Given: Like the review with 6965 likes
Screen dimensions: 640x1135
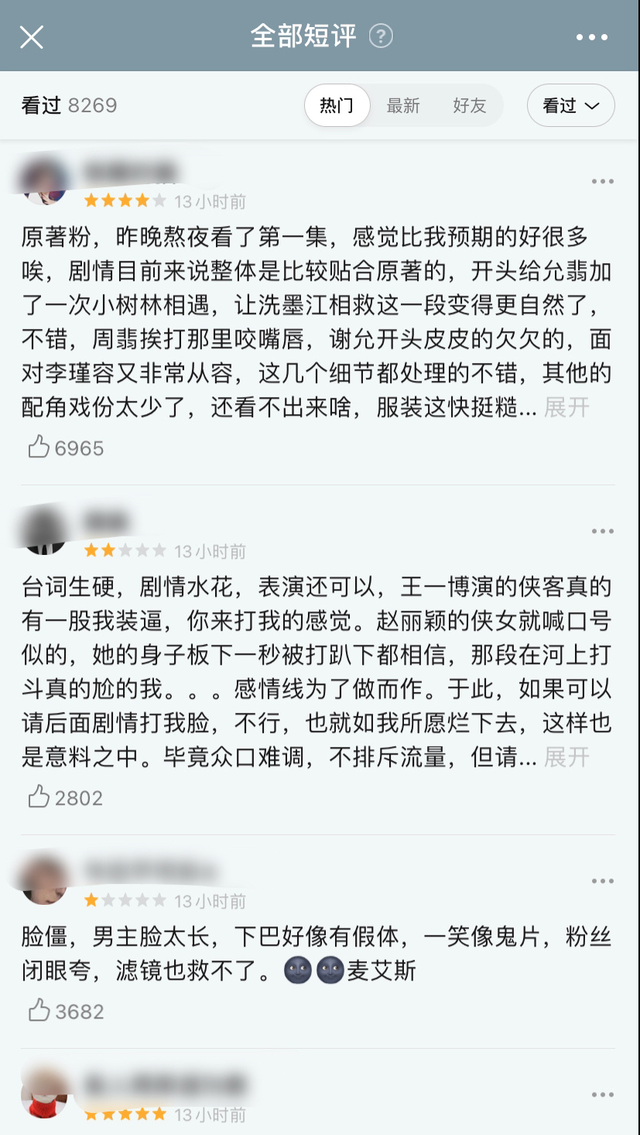Looking at the screenshot, I should click(40, 448).
